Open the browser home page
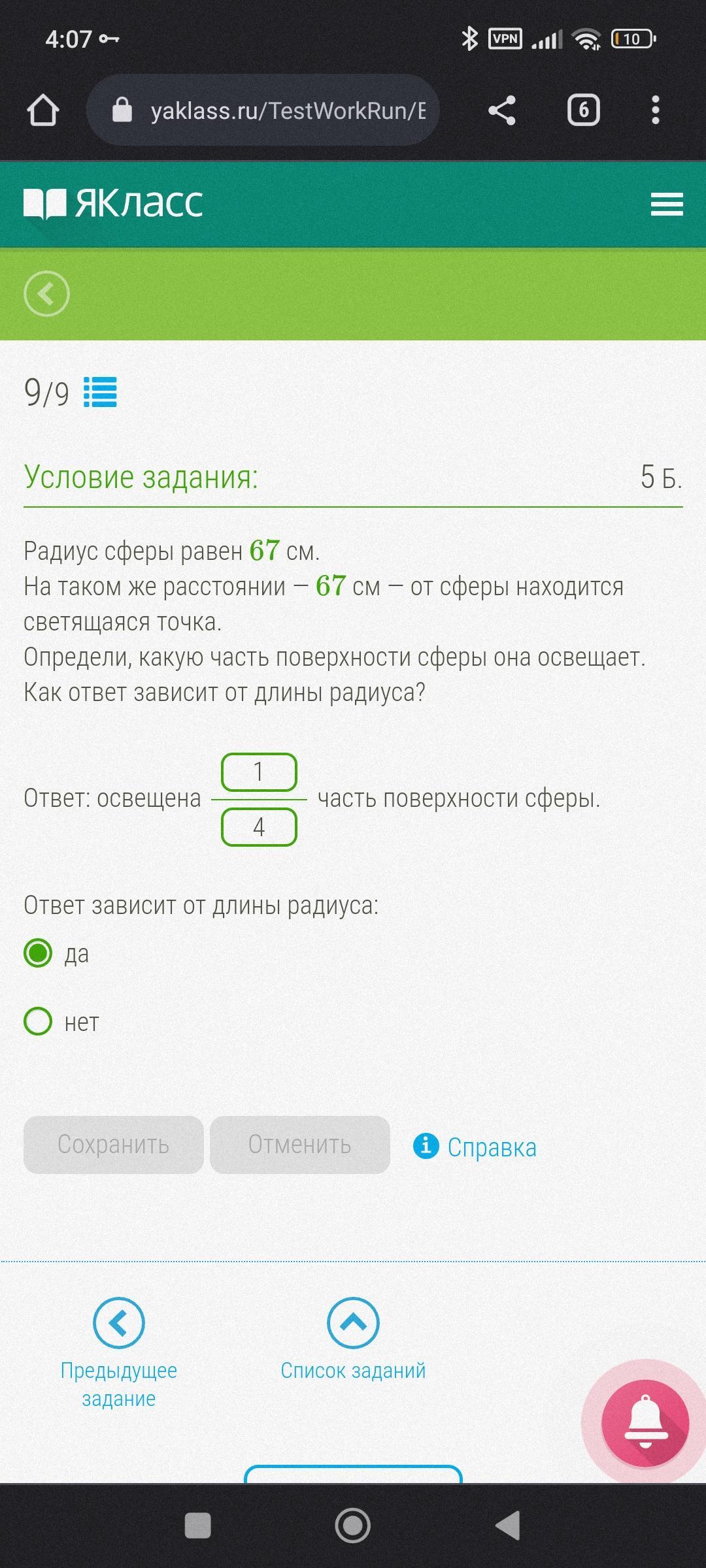706x1568 pixels. (43, 110)
